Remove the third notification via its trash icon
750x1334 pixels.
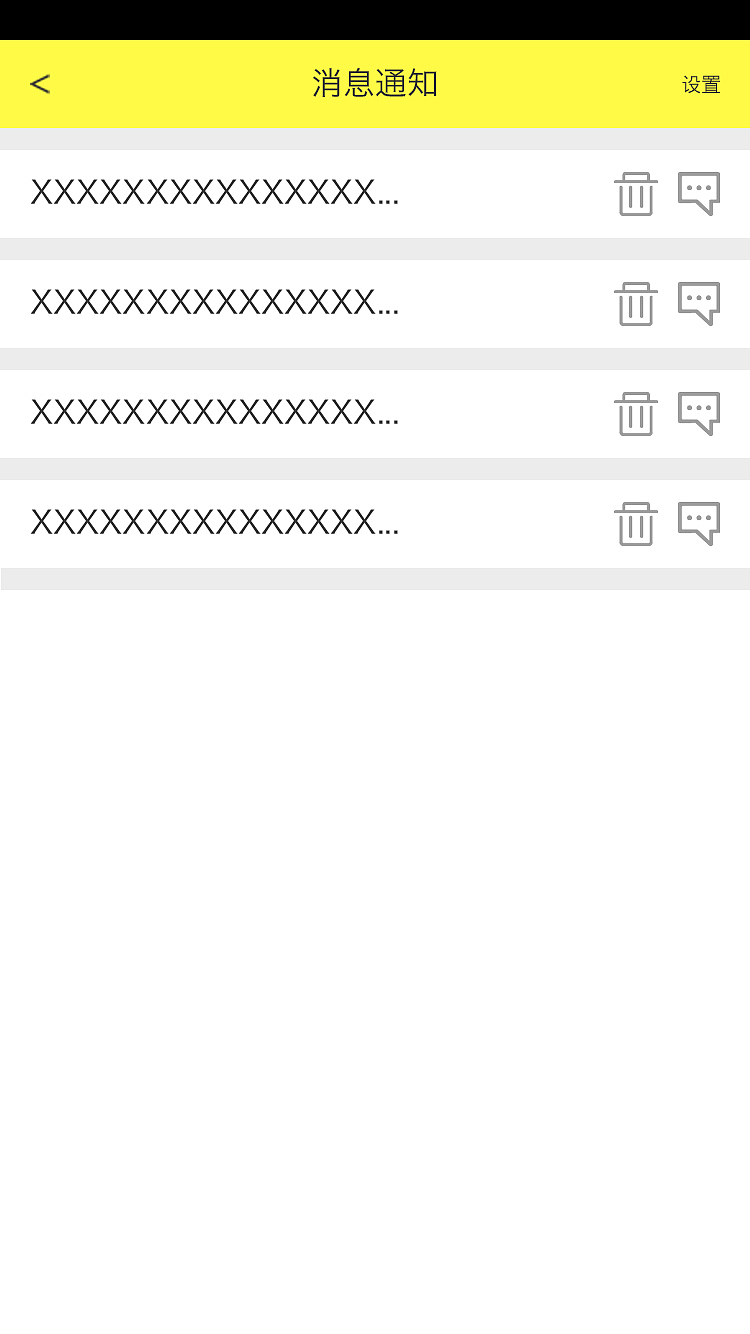point(636,414)
